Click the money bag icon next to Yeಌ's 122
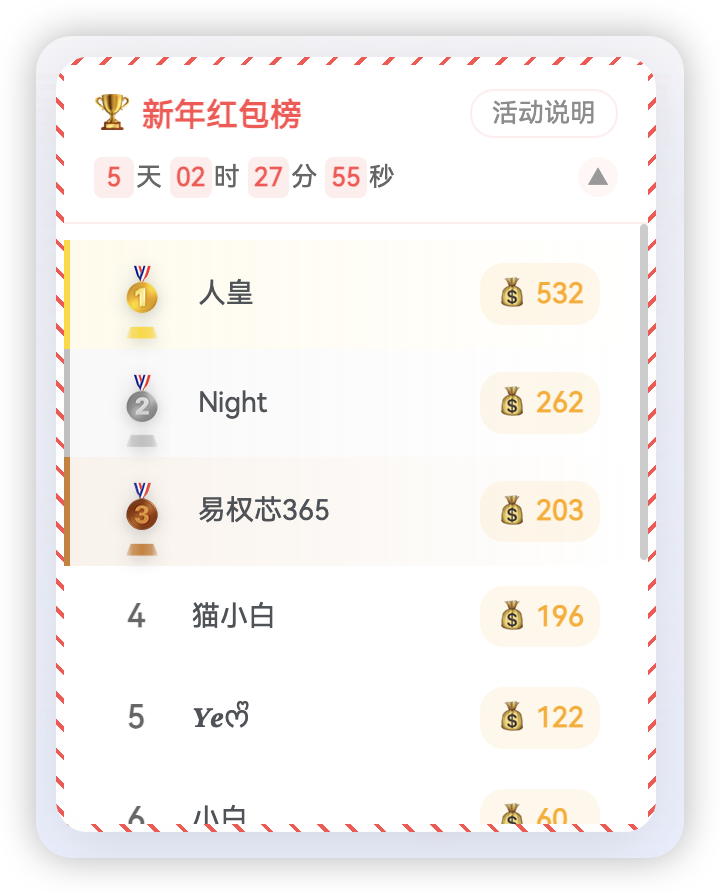This screenshot has width=720, height=894. [x=512, y=718]
